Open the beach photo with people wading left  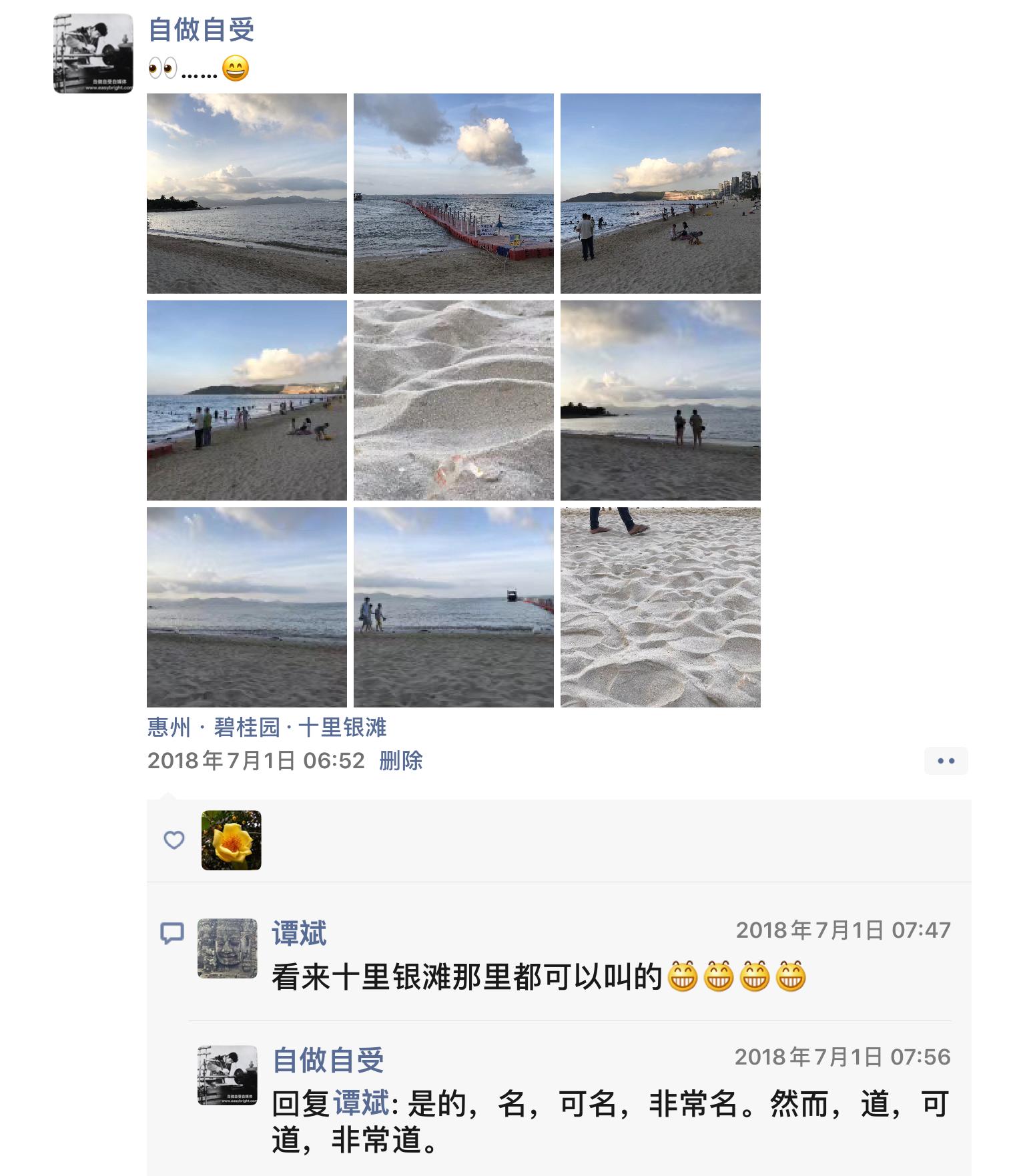point(246,400)
